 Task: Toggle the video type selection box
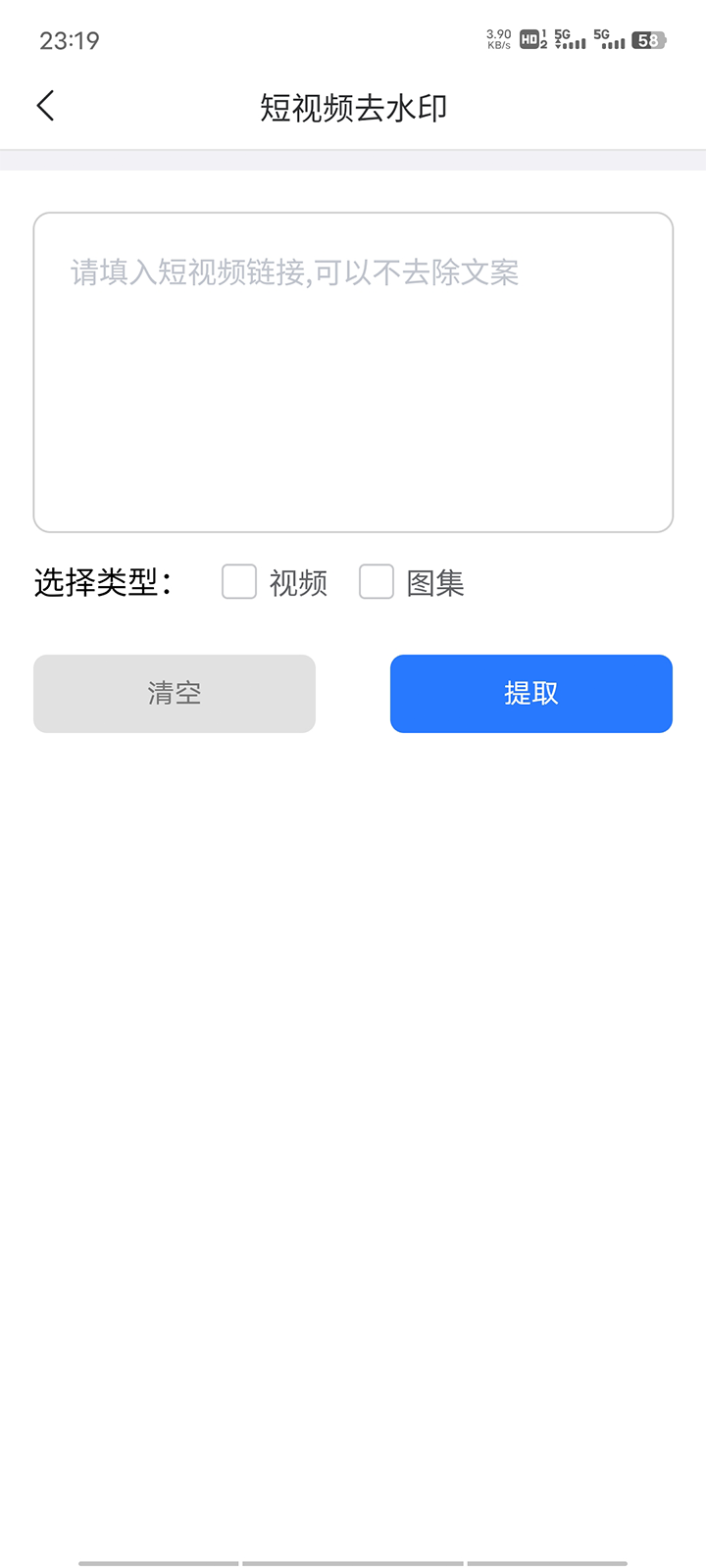(x=238, y=582)
